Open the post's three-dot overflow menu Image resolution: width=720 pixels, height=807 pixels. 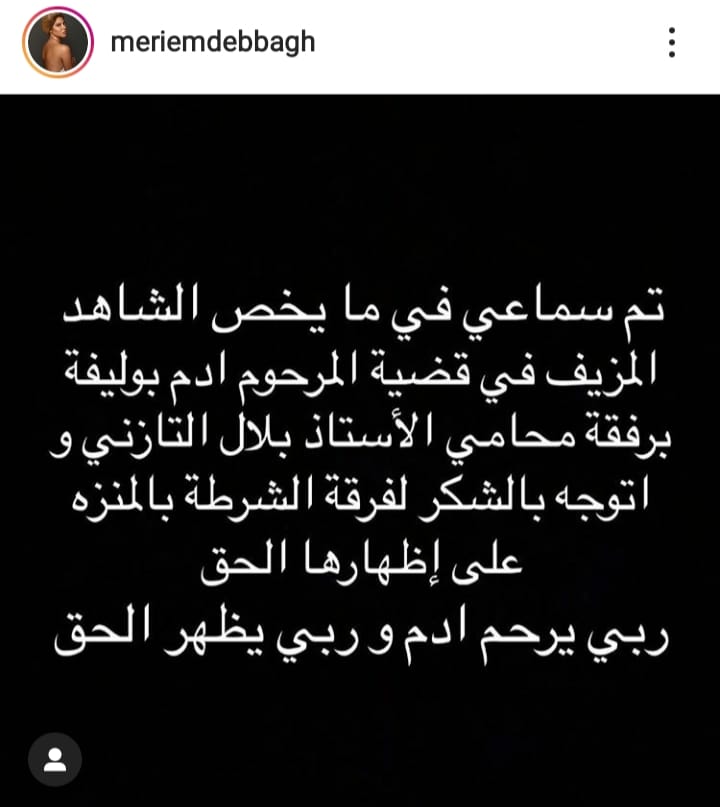click(672, 42)
